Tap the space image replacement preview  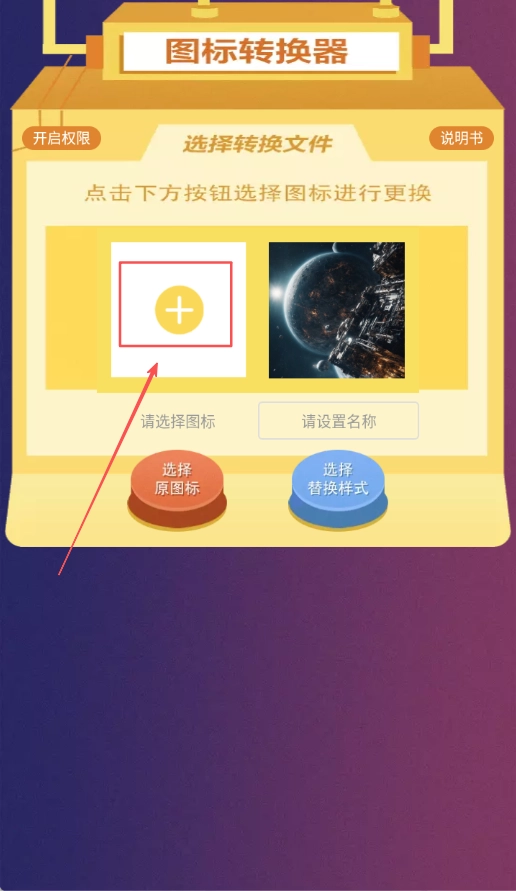(337, 310)
